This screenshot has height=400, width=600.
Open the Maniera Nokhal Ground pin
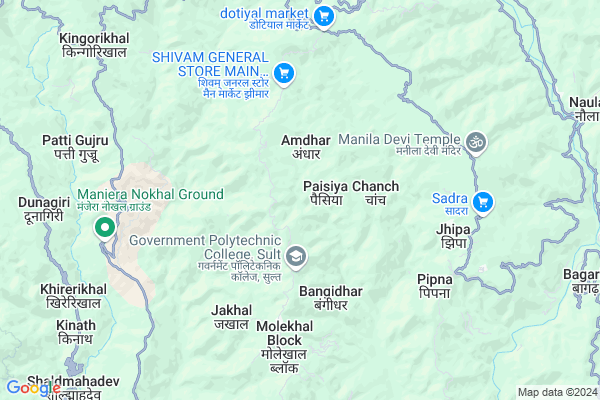tap(104, 228)
